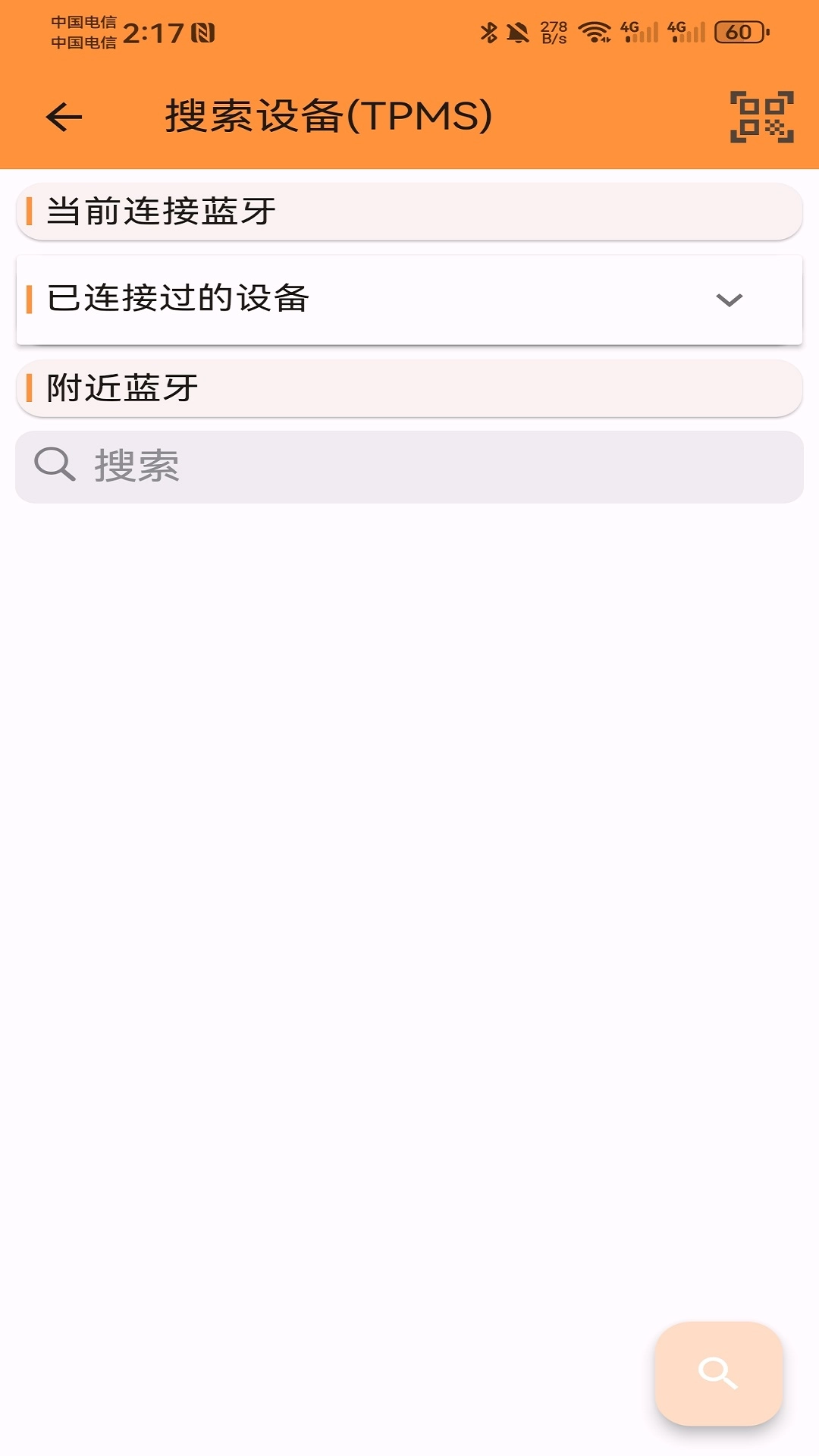Go back from the TPMS device search

pos(64,117)
